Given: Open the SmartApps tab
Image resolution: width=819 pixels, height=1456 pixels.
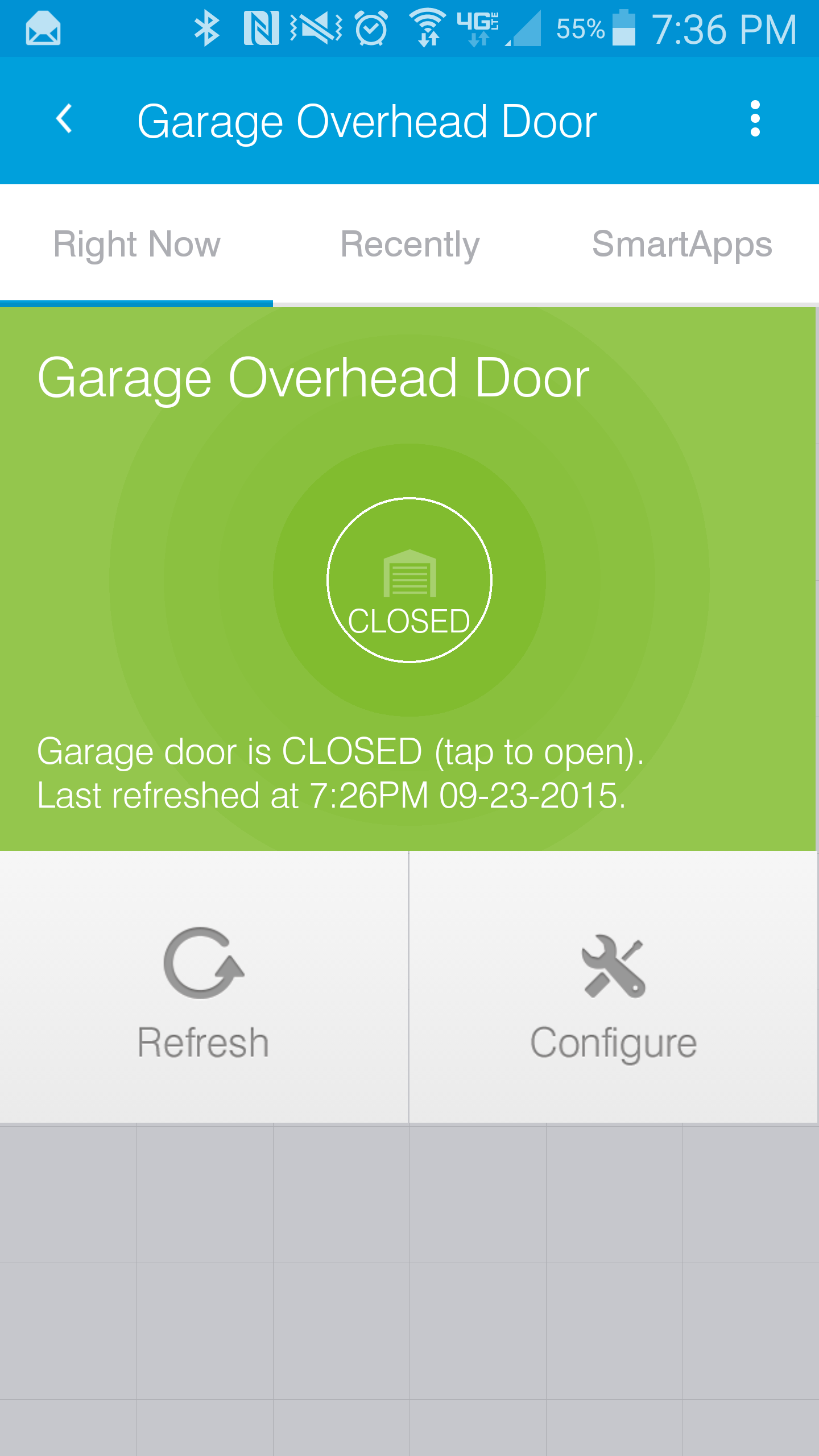Looking at the screenshot, I should click(682, 245).
